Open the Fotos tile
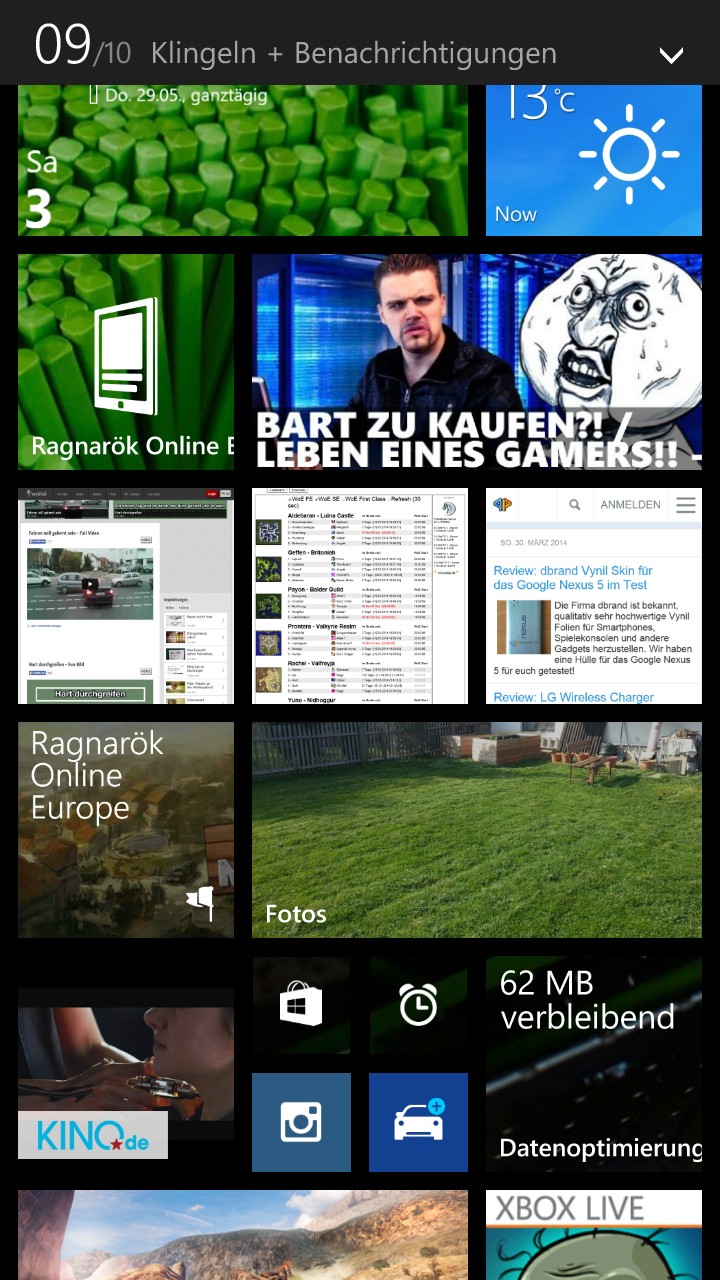720x1280 pixels. [x=477, y=830]
